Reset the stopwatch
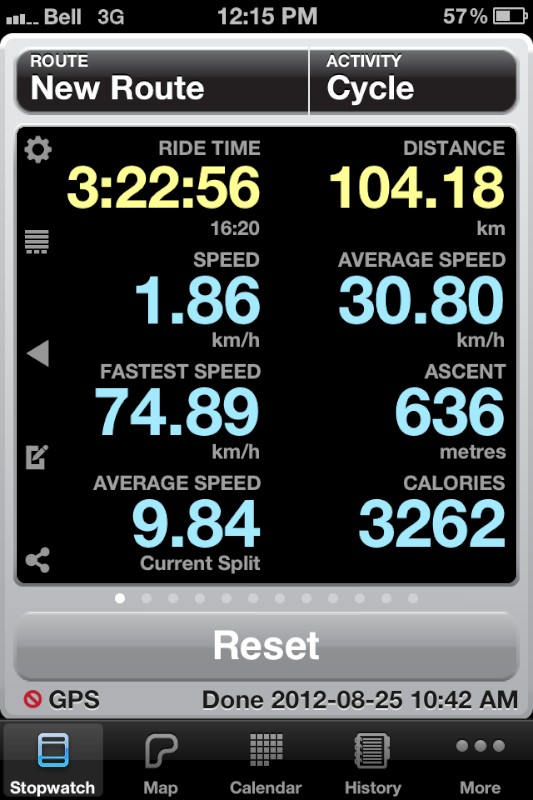The width and height of the screenshot is (533, 800). [x=266, y=646]
